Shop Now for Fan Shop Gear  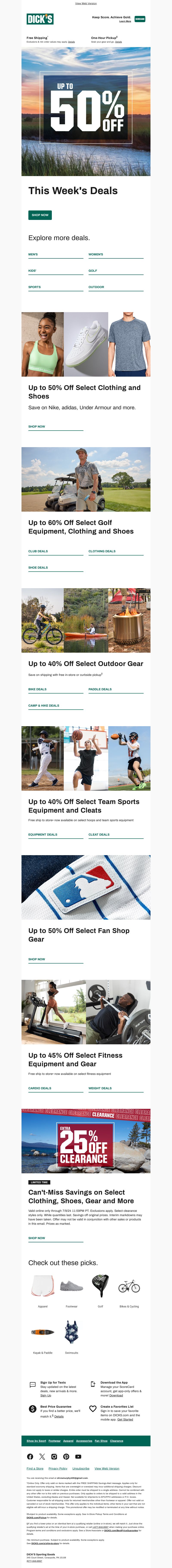pos(37,959)
